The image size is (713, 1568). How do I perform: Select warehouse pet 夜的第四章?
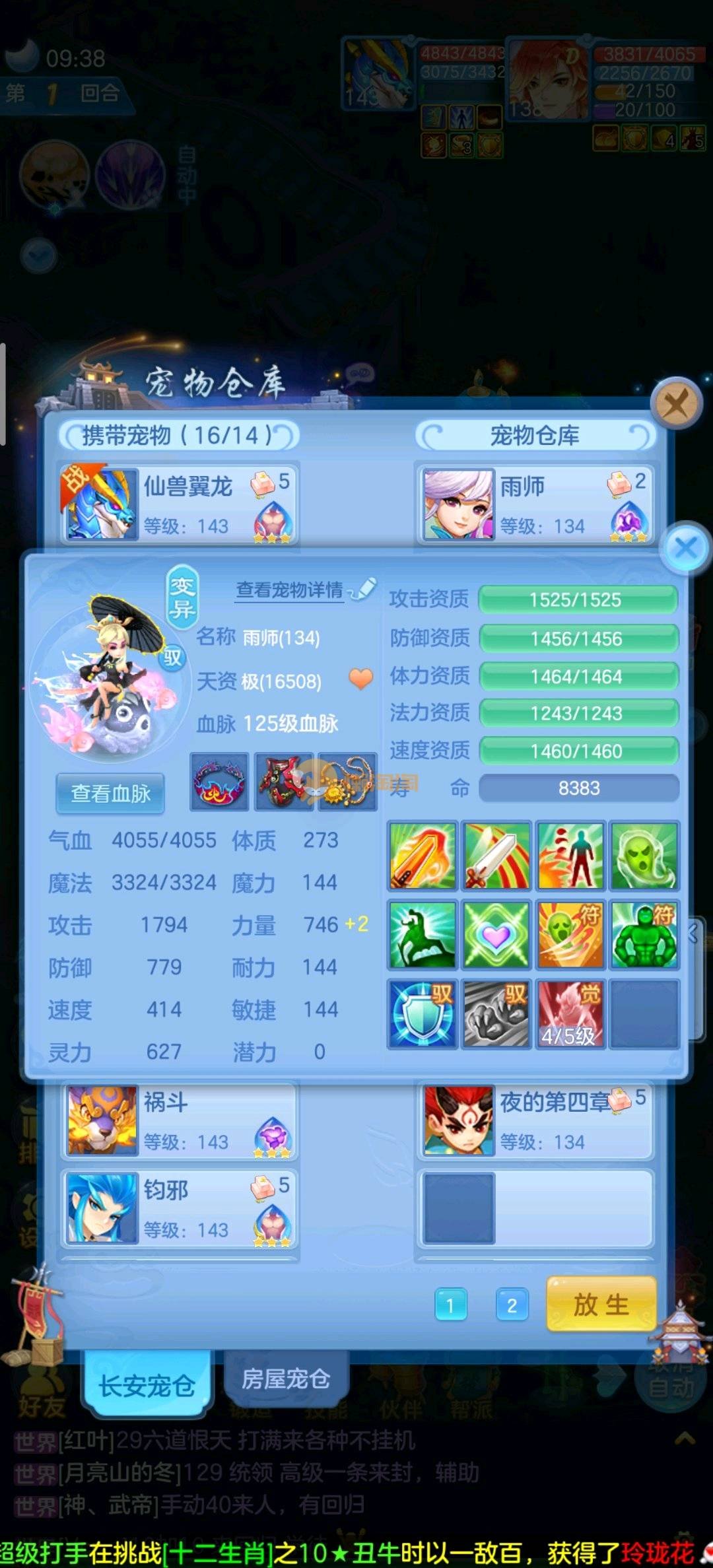coord(535,1121)
